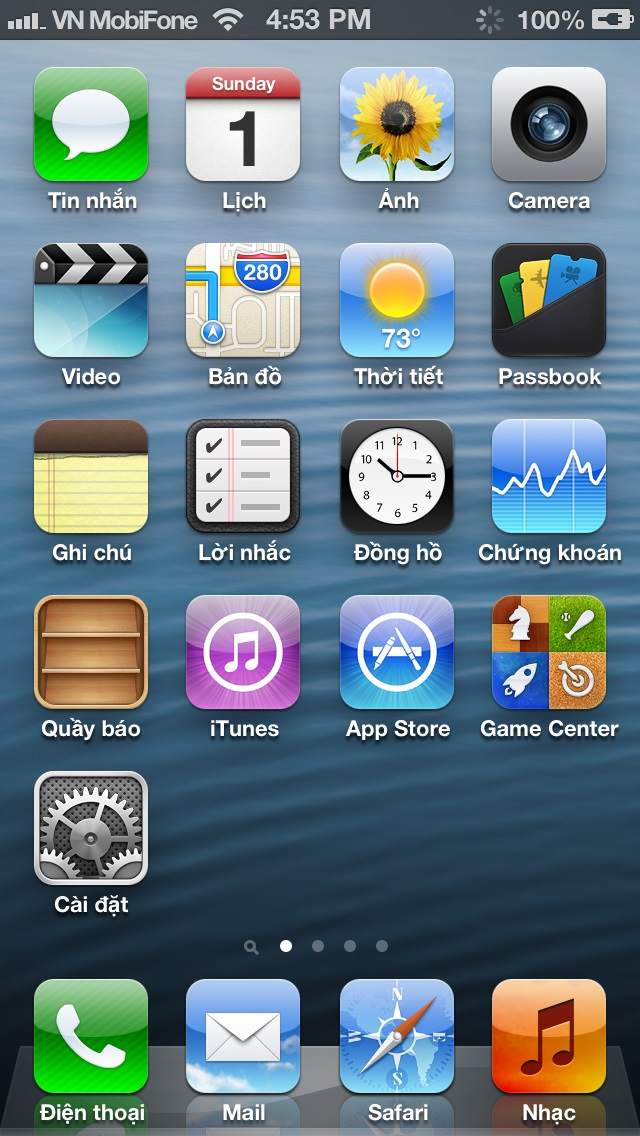Open Điện thoại phone app in dock
The width and height of the screenshot is (640, 1136).
coord(91,1036)
